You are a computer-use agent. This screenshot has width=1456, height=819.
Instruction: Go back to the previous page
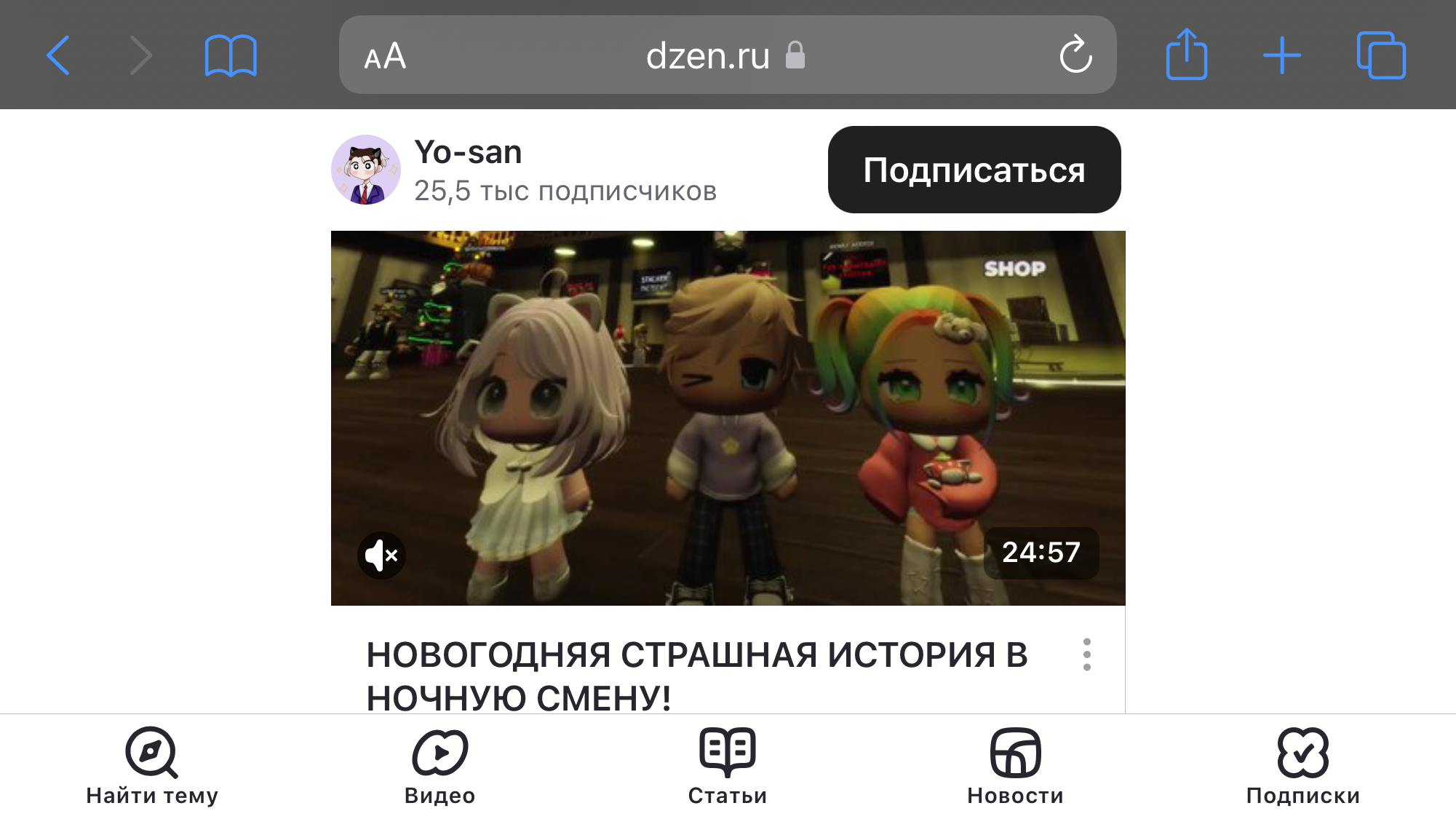pyautogui.click(x=58, y=55)
